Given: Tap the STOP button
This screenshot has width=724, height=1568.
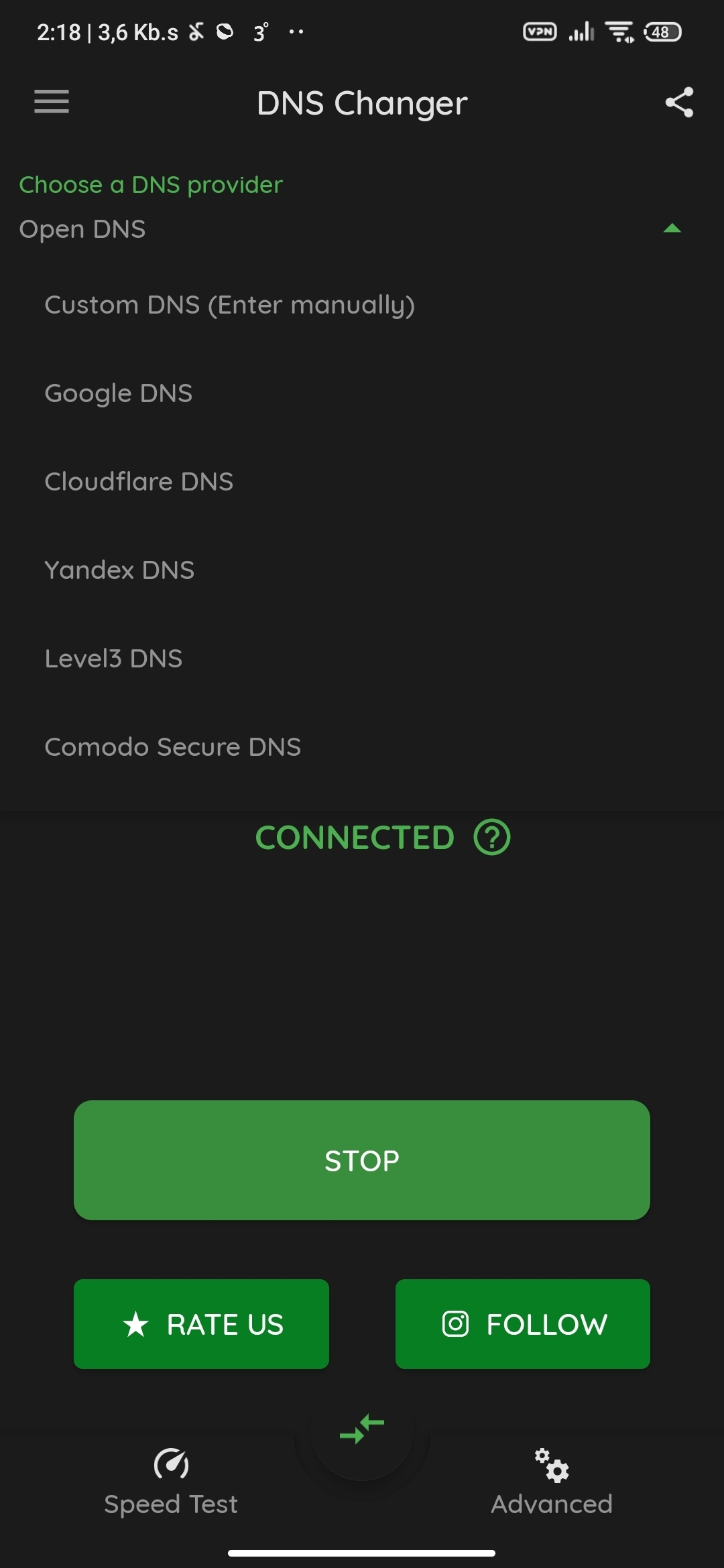Looking at the screenshot, I should click(x=362, y=1160).
